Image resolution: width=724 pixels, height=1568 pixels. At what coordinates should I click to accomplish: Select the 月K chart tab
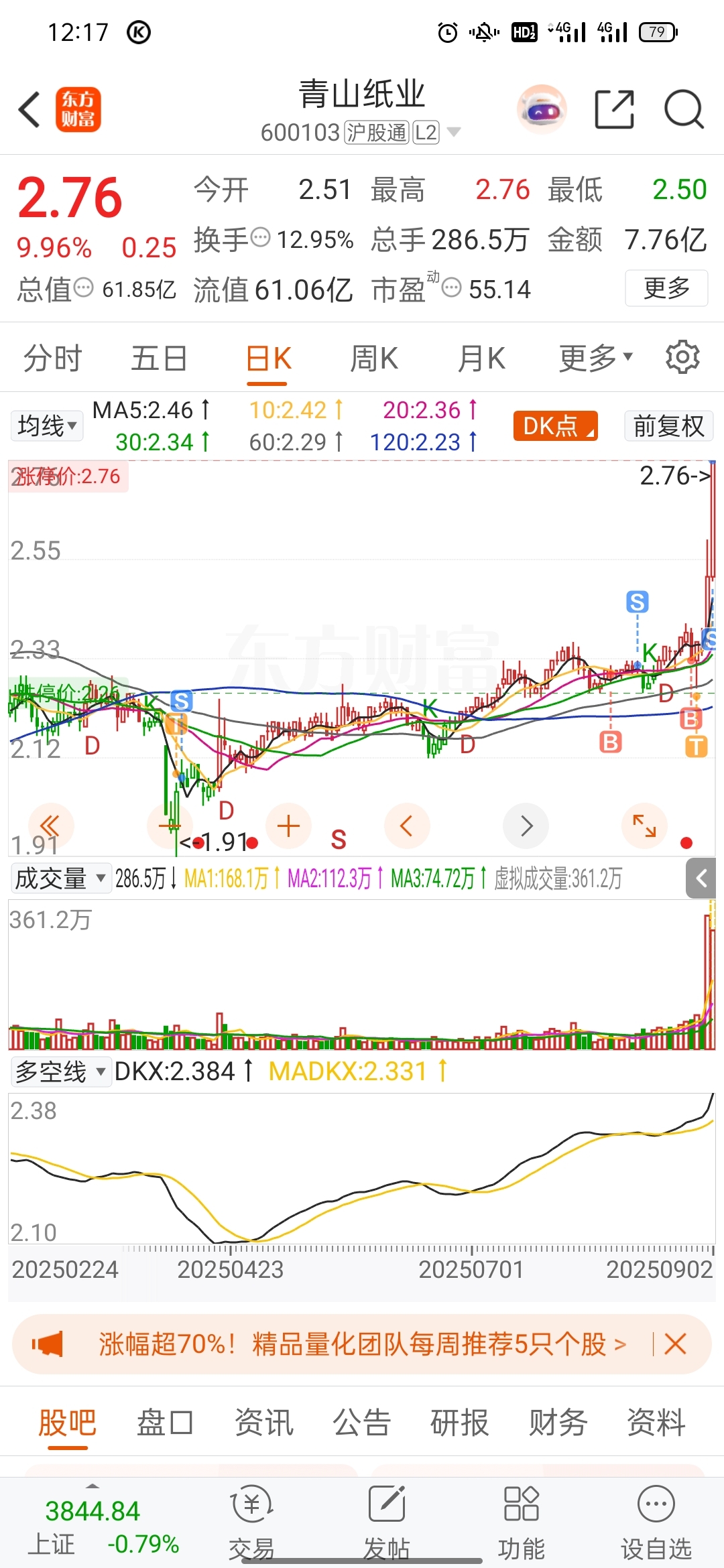(x=481, y=358)
